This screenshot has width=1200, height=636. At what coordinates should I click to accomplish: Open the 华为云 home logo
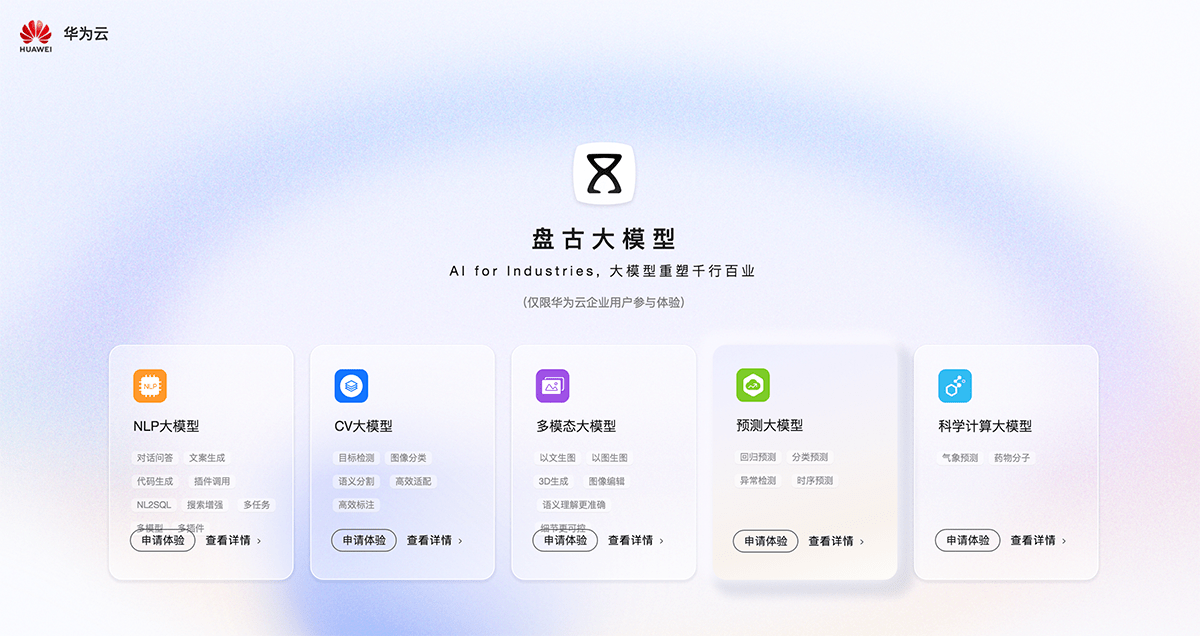pyautogui.click(x=64, y=34)
